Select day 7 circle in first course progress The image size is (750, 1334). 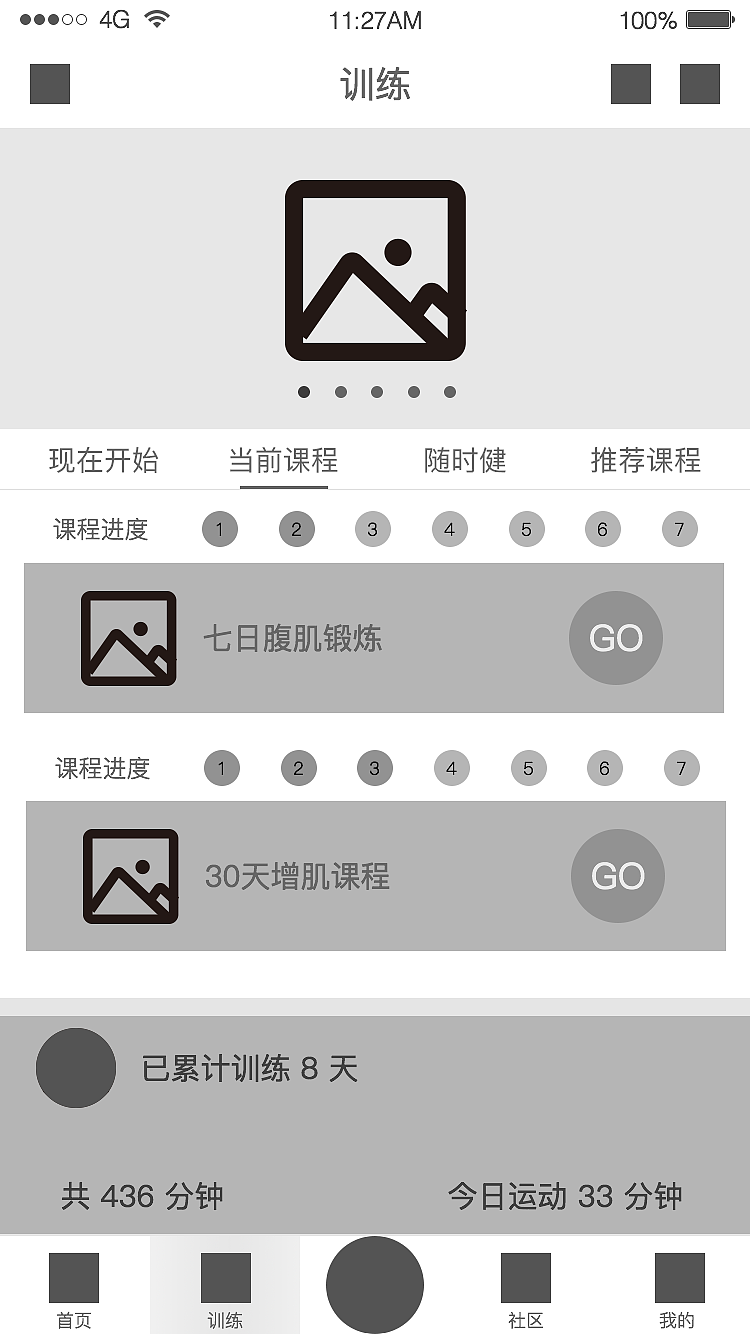(680, 529)
